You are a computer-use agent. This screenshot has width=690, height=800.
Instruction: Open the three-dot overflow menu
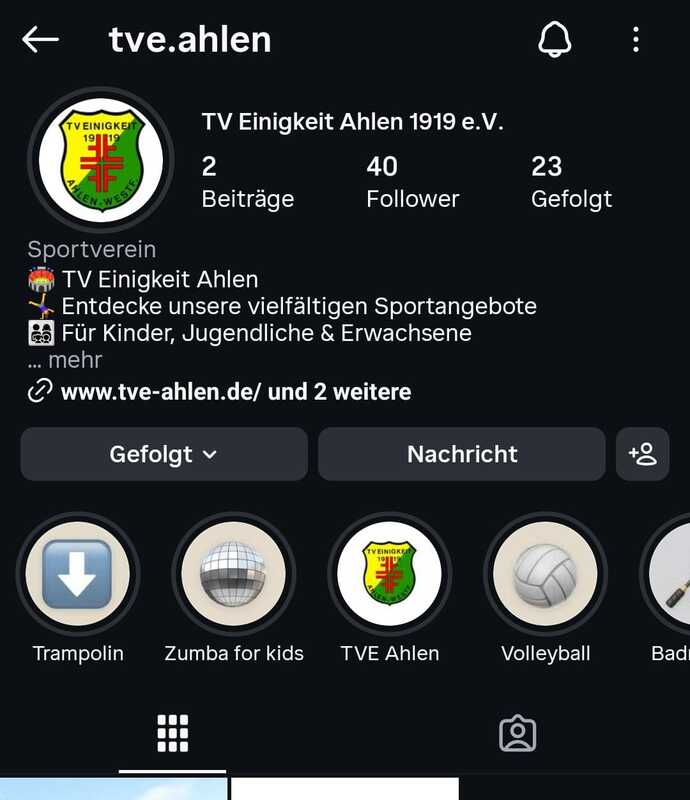[636, 40]
